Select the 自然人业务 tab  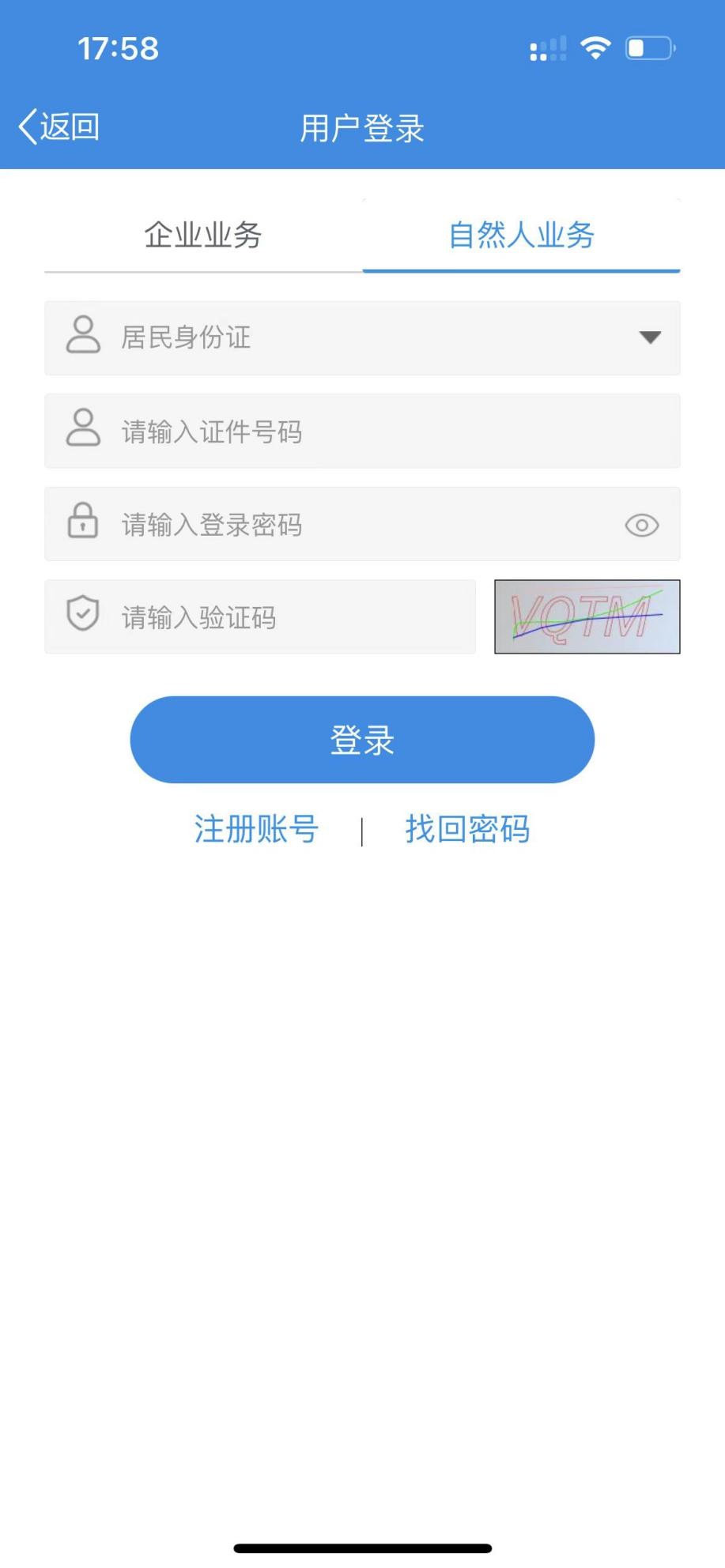point(521,235)
